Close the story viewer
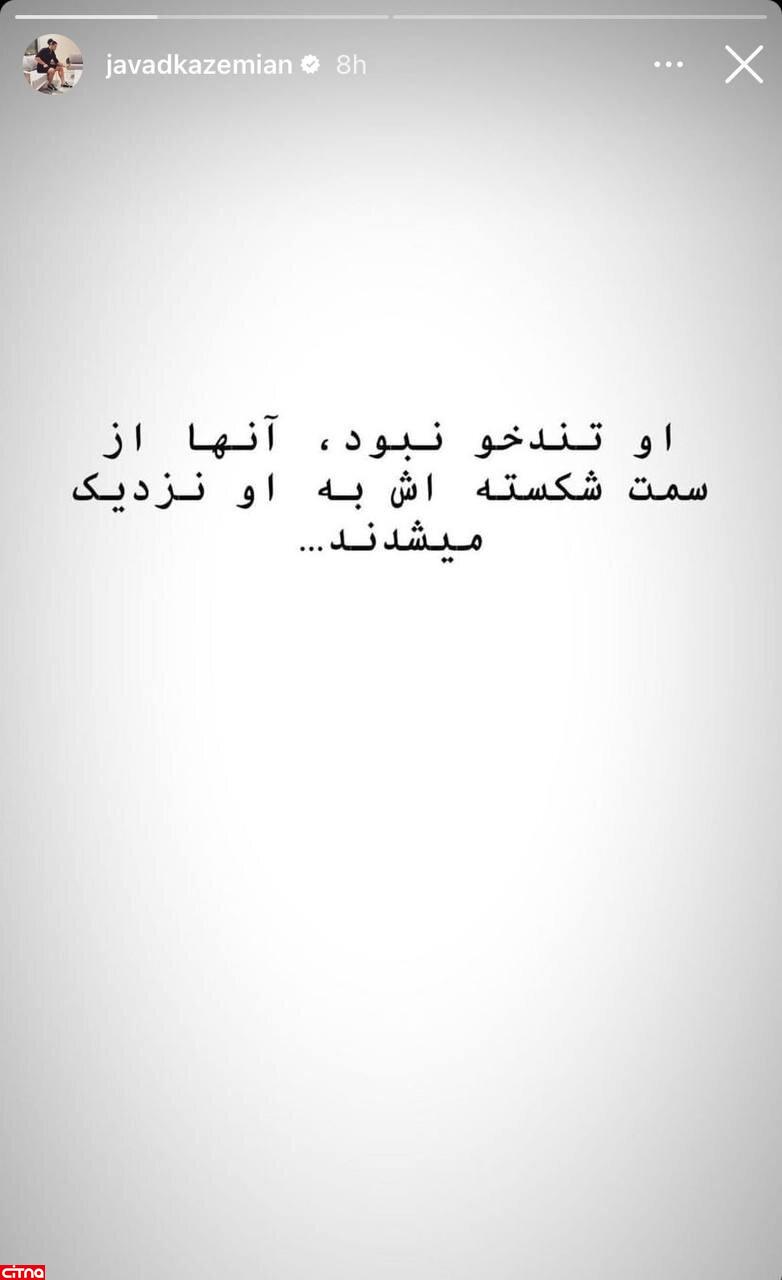Screen dimensions: 782x1280 743,64
